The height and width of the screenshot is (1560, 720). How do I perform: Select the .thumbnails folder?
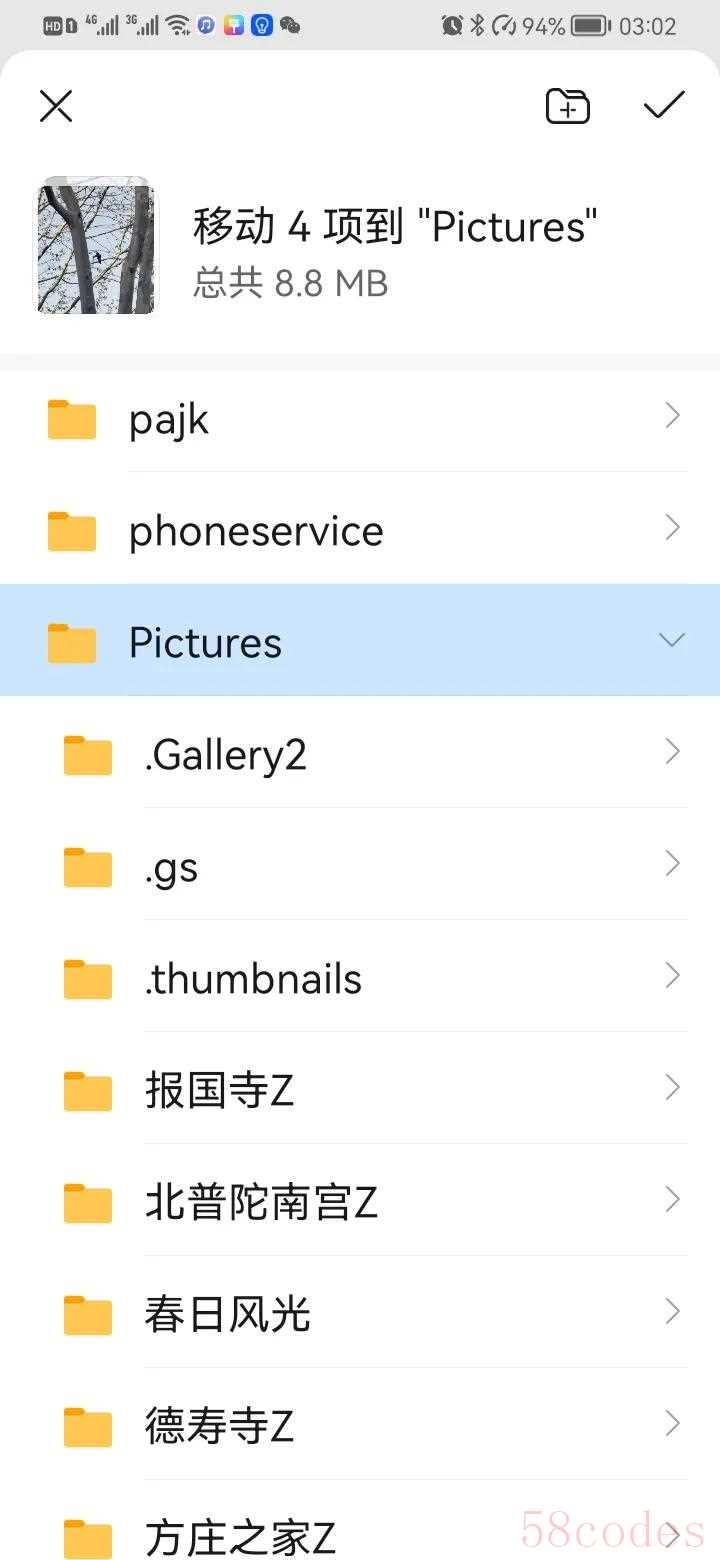tap(360, 978)
